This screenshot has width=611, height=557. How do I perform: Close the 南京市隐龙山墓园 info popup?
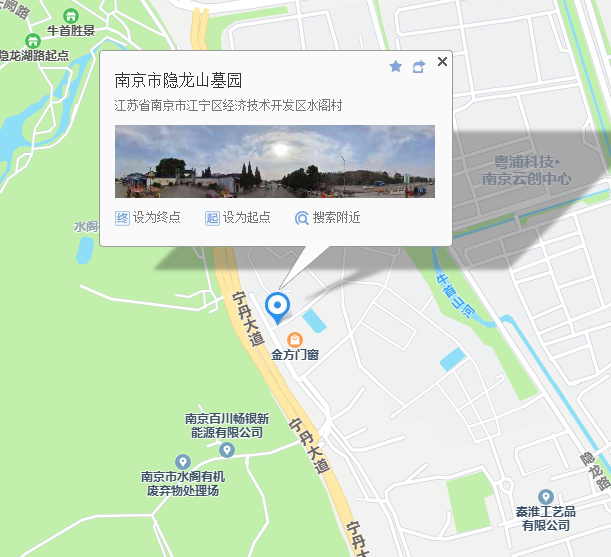click(442, 62)
